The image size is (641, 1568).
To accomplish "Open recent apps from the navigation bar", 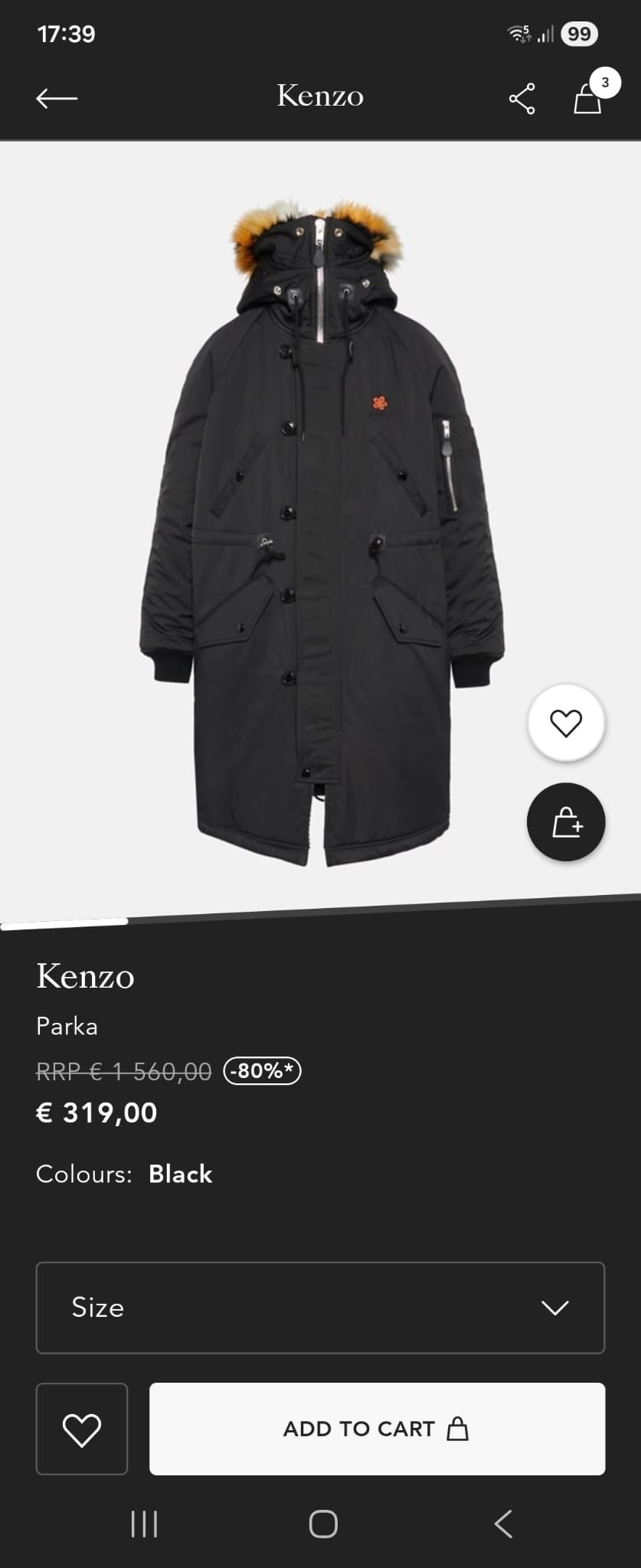I will point(144,1524).
